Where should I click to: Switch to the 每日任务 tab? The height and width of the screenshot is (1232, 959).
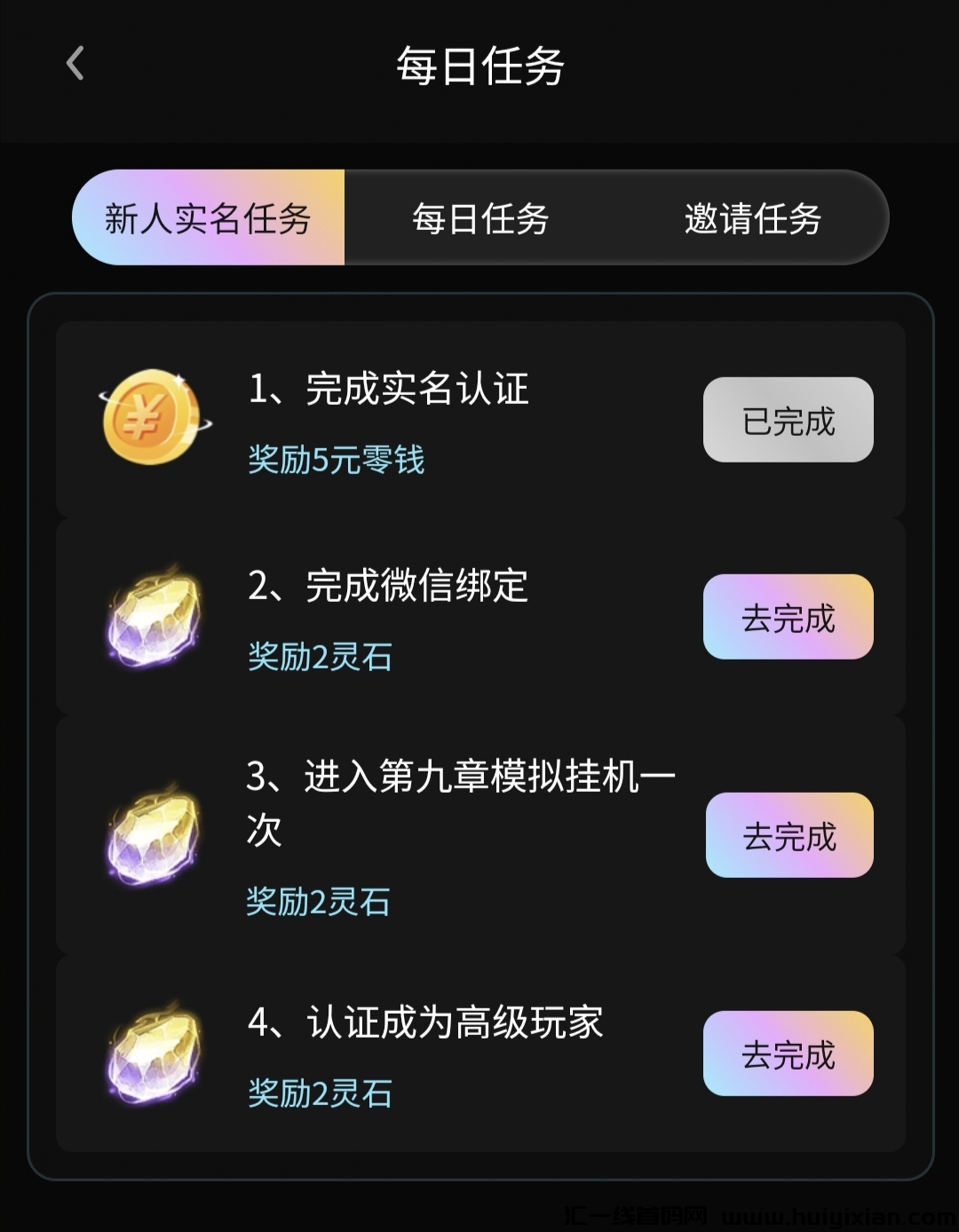click(482, 217)
